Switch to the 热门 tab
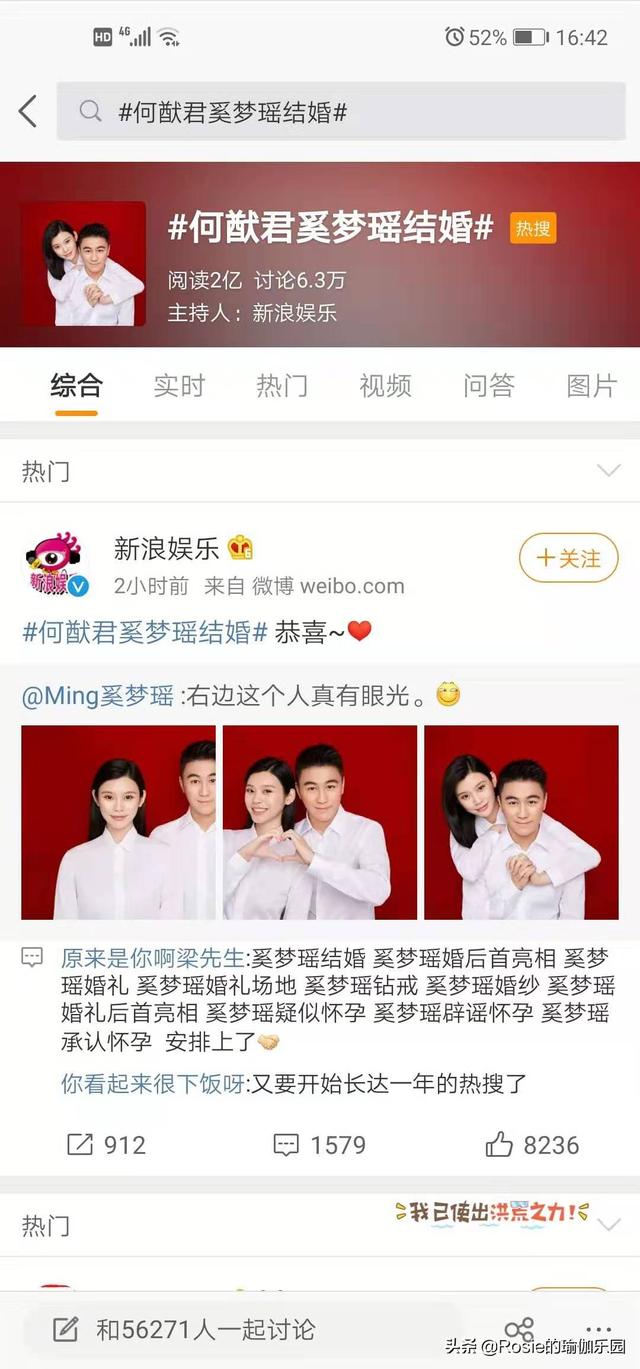The image size is (640, 1369). [x=282, y=385]
